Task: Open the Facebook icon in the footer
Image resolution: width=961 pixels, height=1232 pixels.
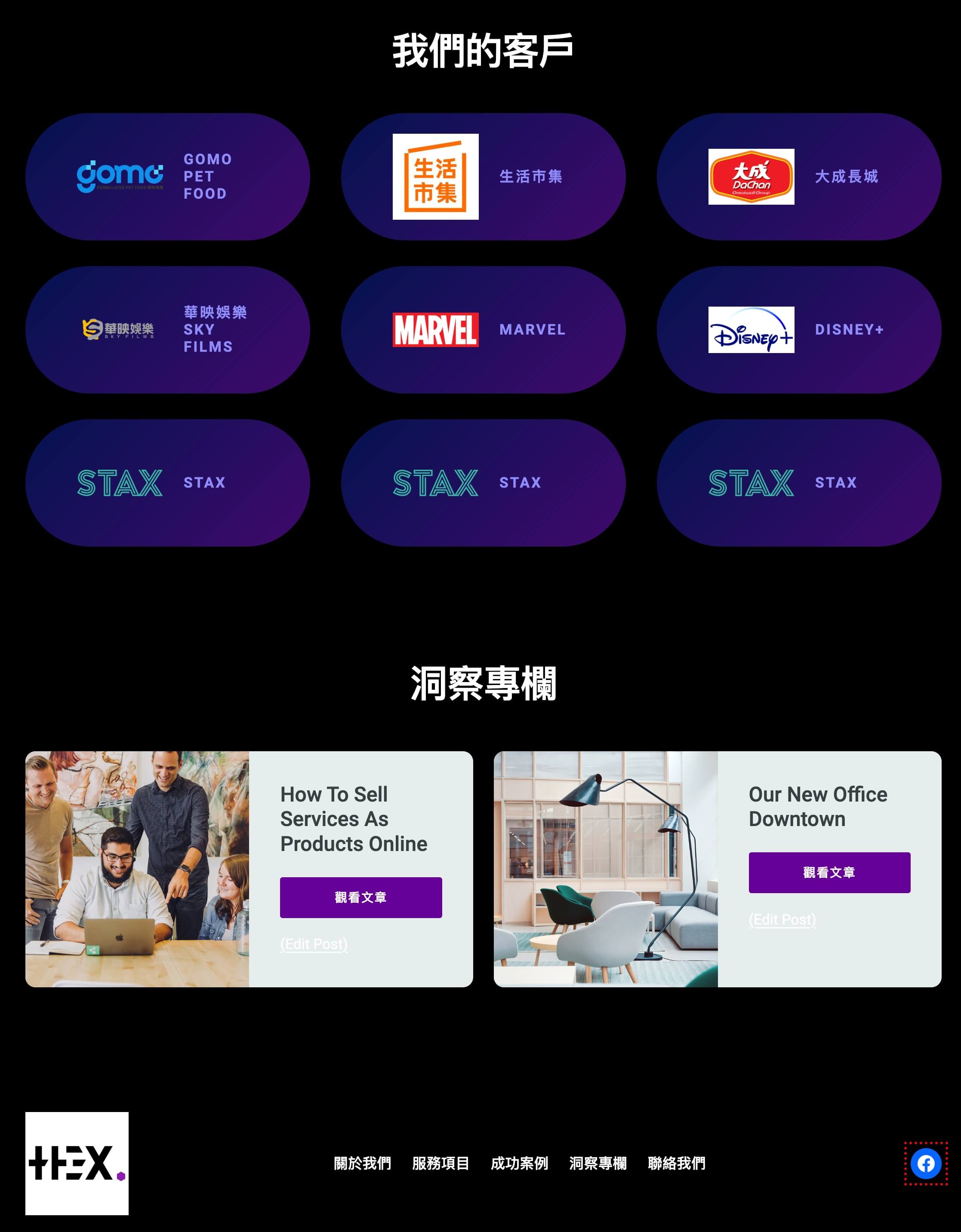Action: tap(925, 1163)
